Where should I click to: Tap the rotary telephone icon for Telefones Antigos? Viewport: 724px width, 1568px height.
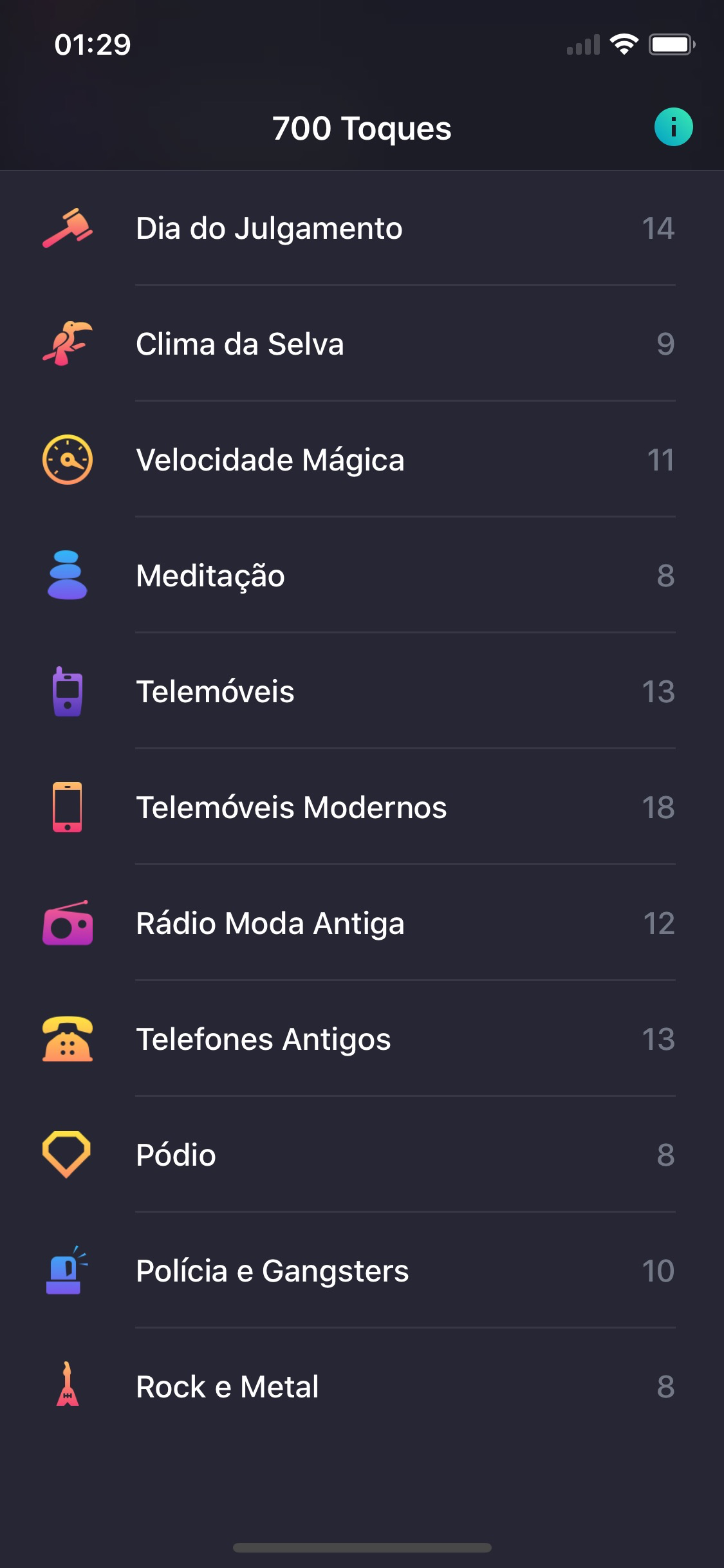point(68,1039)
